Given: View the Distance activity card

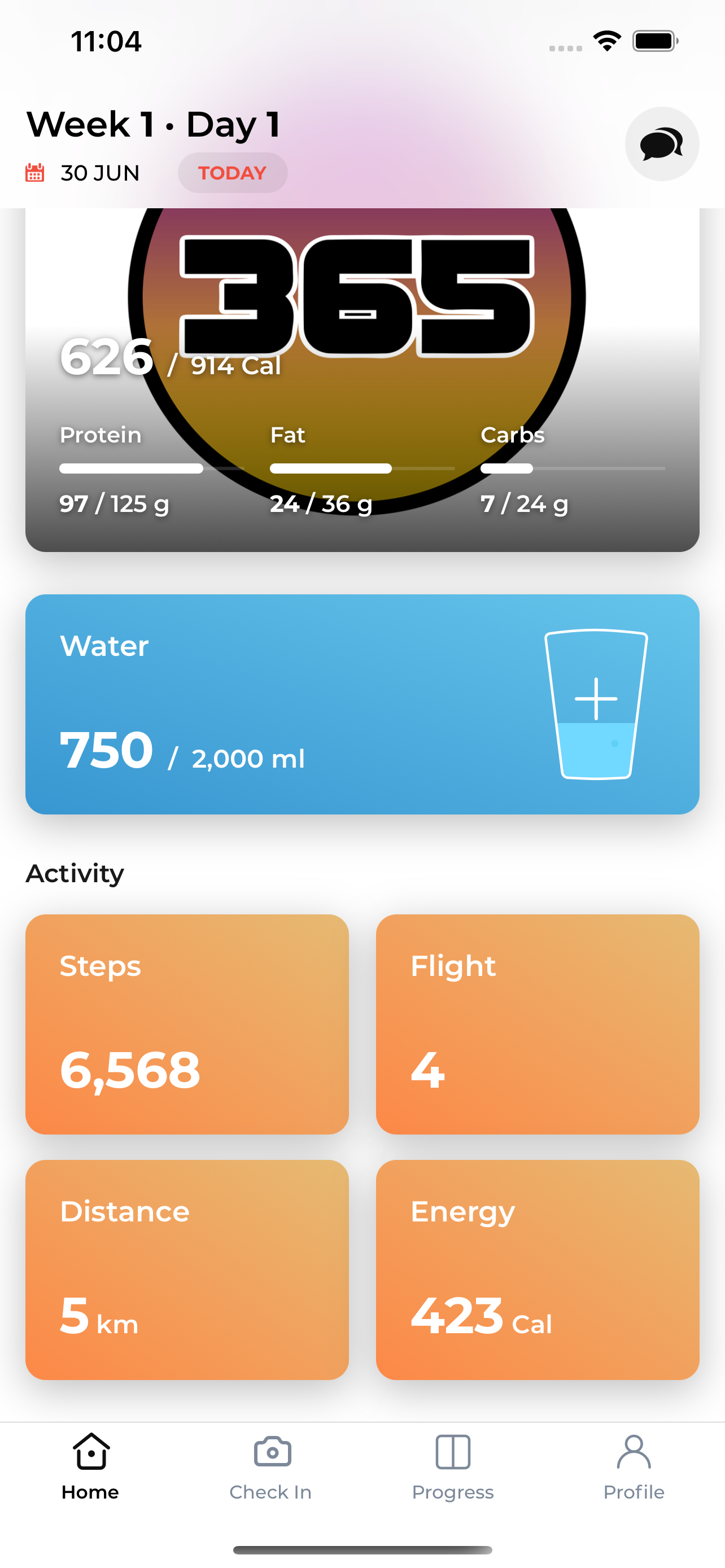Looking at the screenshot, I should (187, 1269).
